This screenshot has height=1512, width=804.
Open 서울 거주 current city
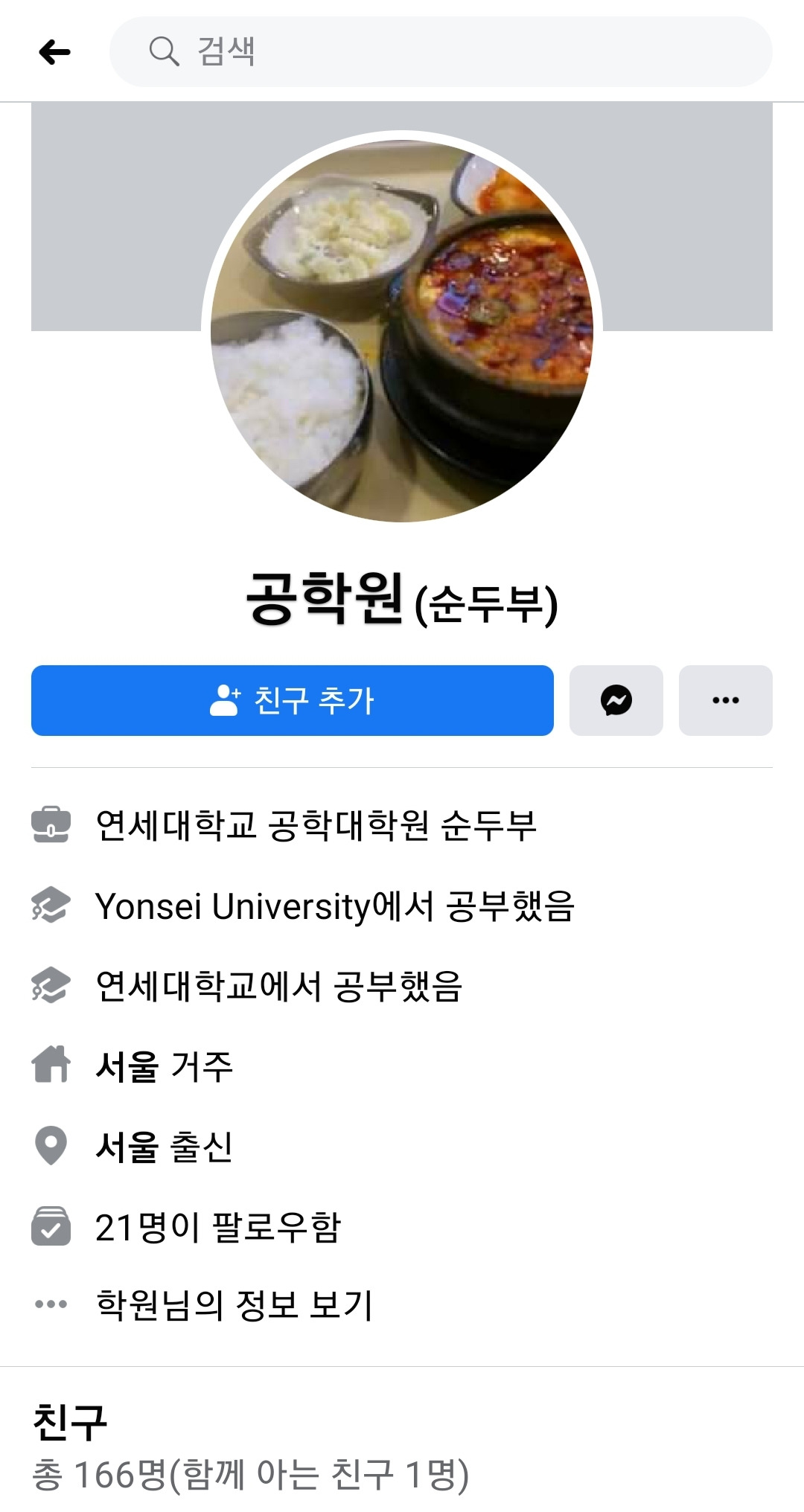(127, 1066)
